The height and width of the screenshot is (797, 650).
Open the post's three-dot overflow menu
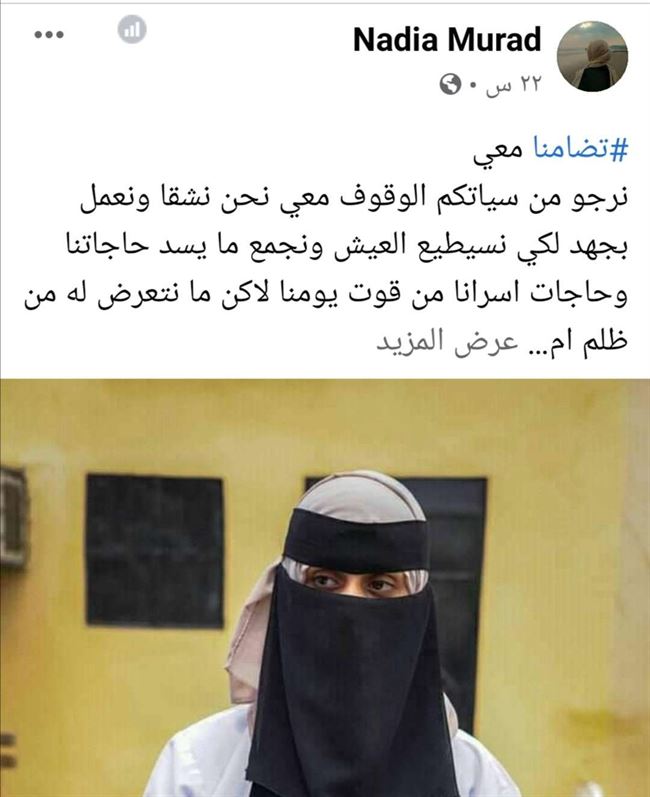[x=49, y=35]
